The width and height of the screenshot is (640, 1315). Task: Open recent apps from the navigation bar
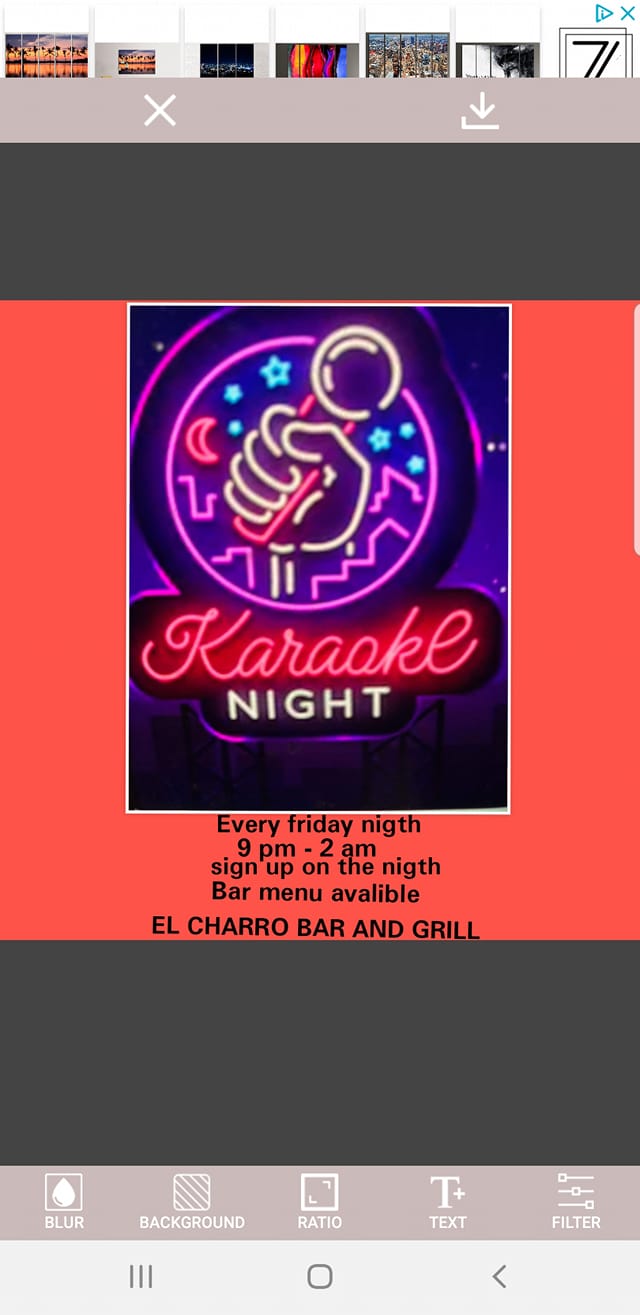(x=141, y=1276)
